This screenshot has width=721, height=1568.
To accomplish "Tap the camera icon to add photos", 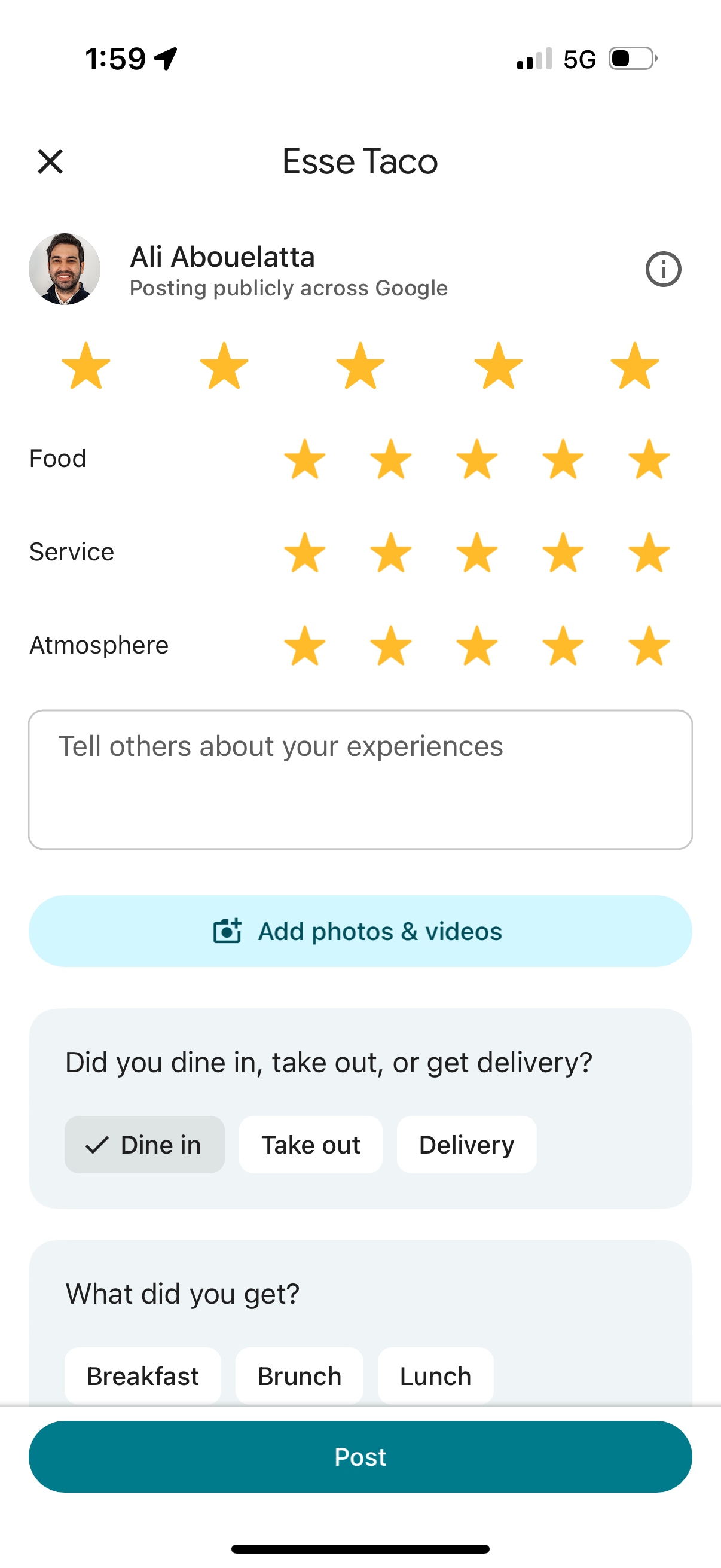I will point(228,930).
